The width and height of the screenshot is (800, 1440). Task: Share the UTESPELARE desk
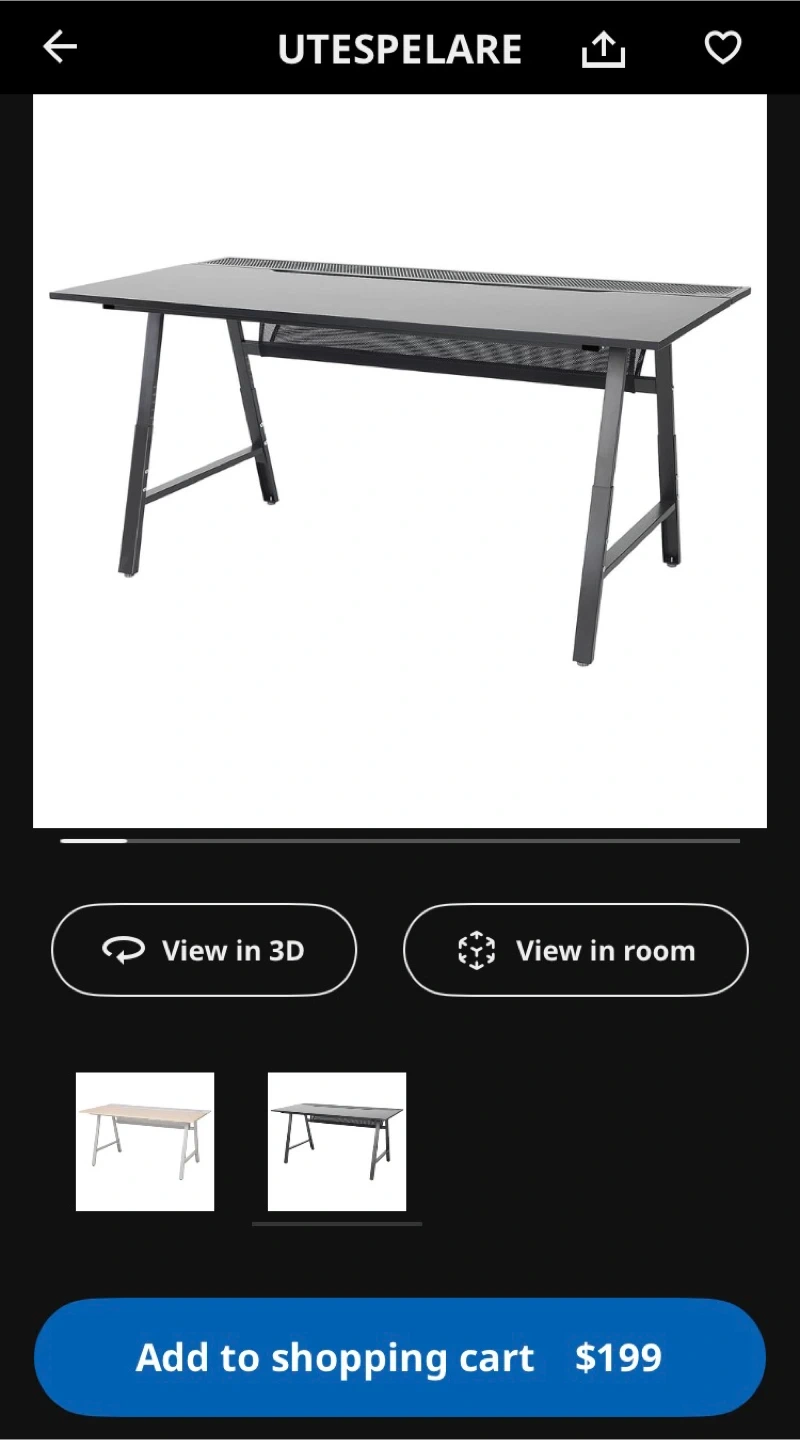[x=603, y=48]
